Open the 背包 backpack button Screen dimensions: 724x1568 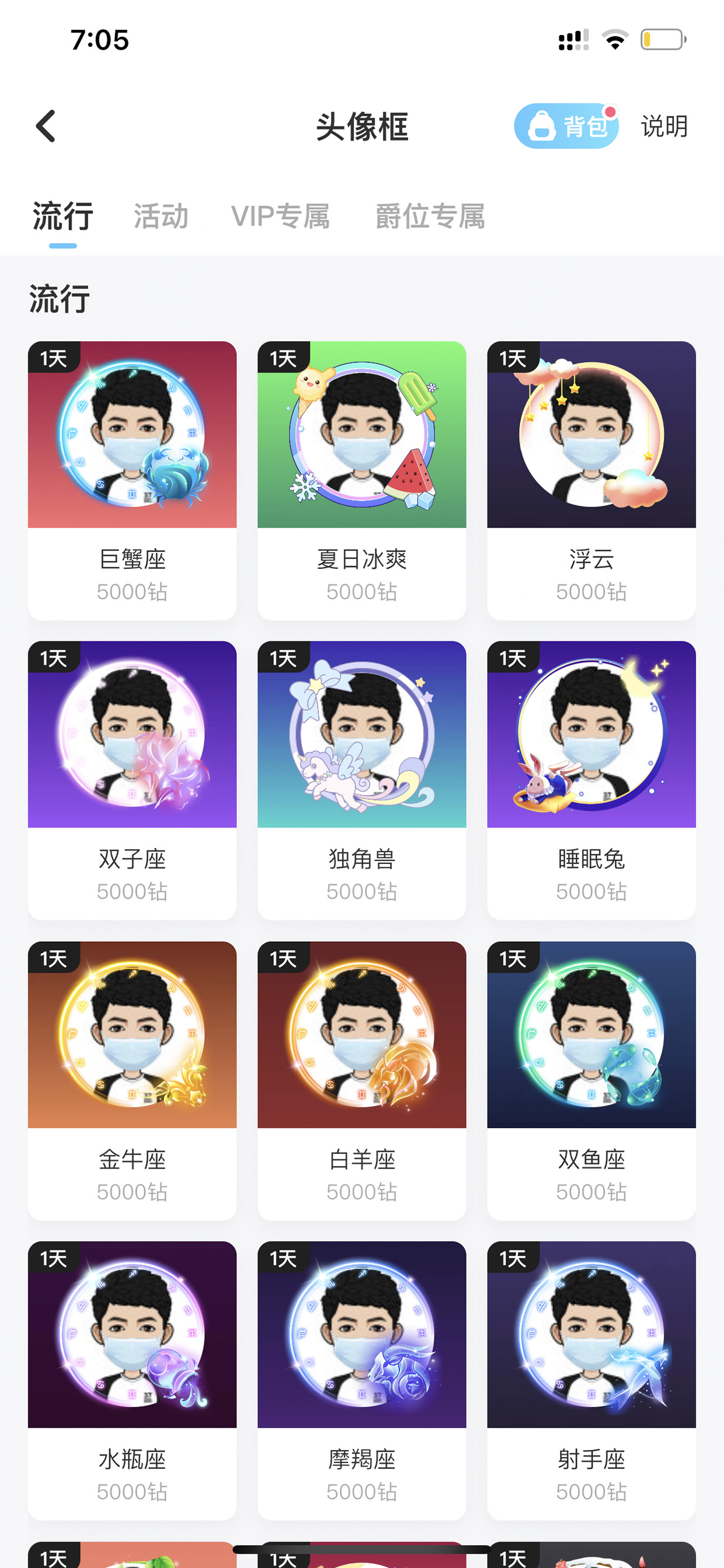[566, 126]
